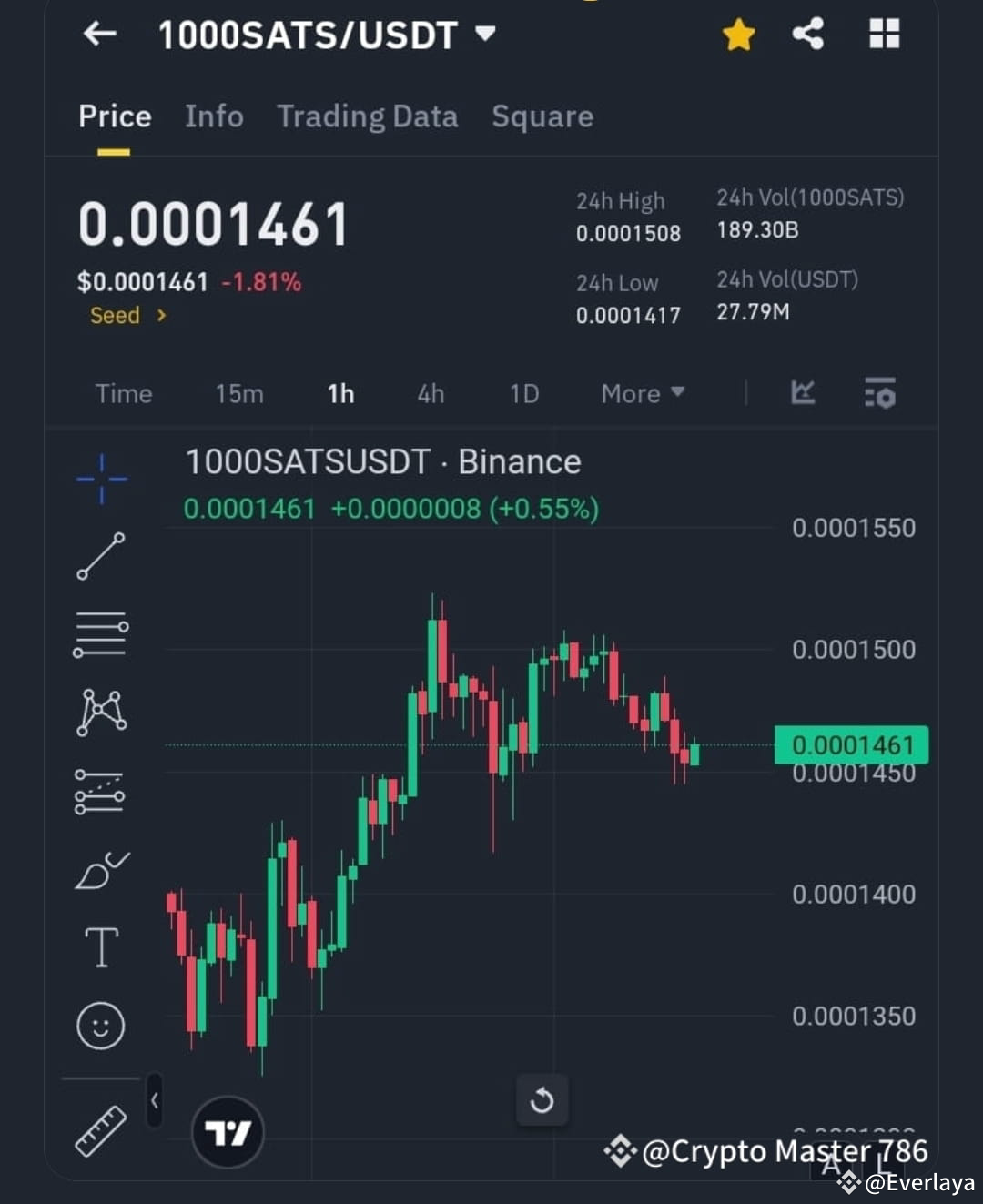Select the parallel channel drawing tool
The width and height of the screenshot is (983, 1204).
(100, 791)
